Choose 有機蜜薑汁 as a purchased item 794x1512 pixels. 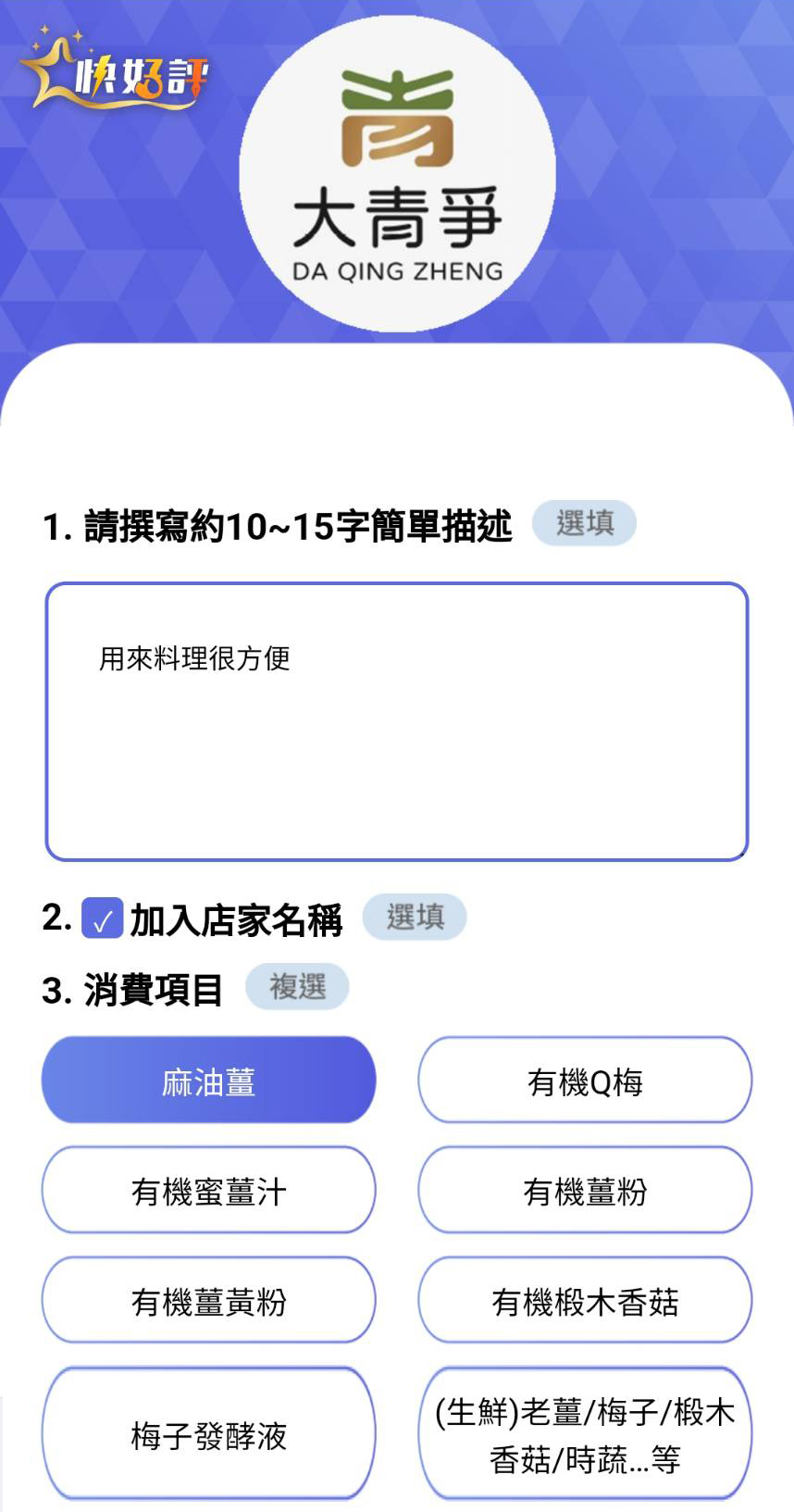click(x=209, y=1190)
